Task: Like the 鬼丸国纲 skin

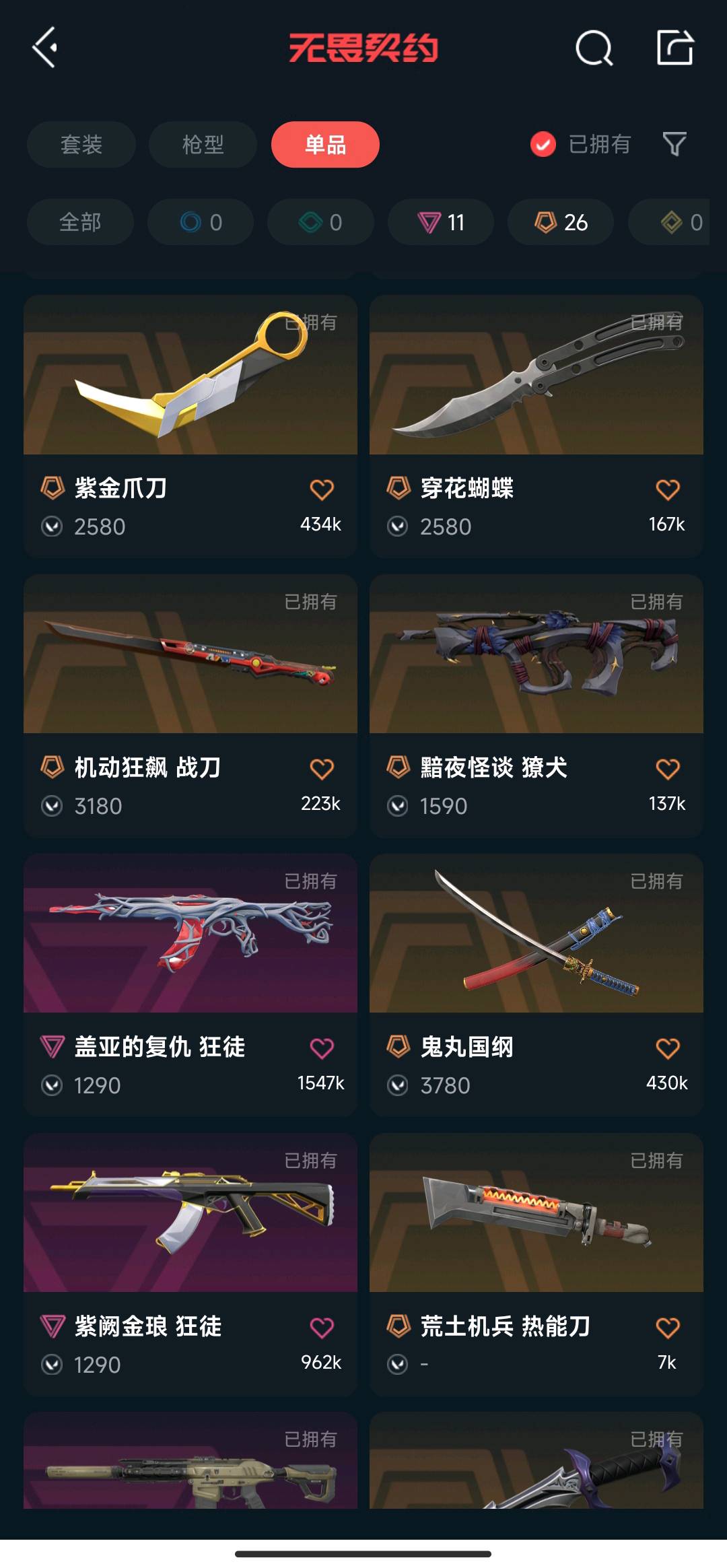Action: pos(667,1048)
